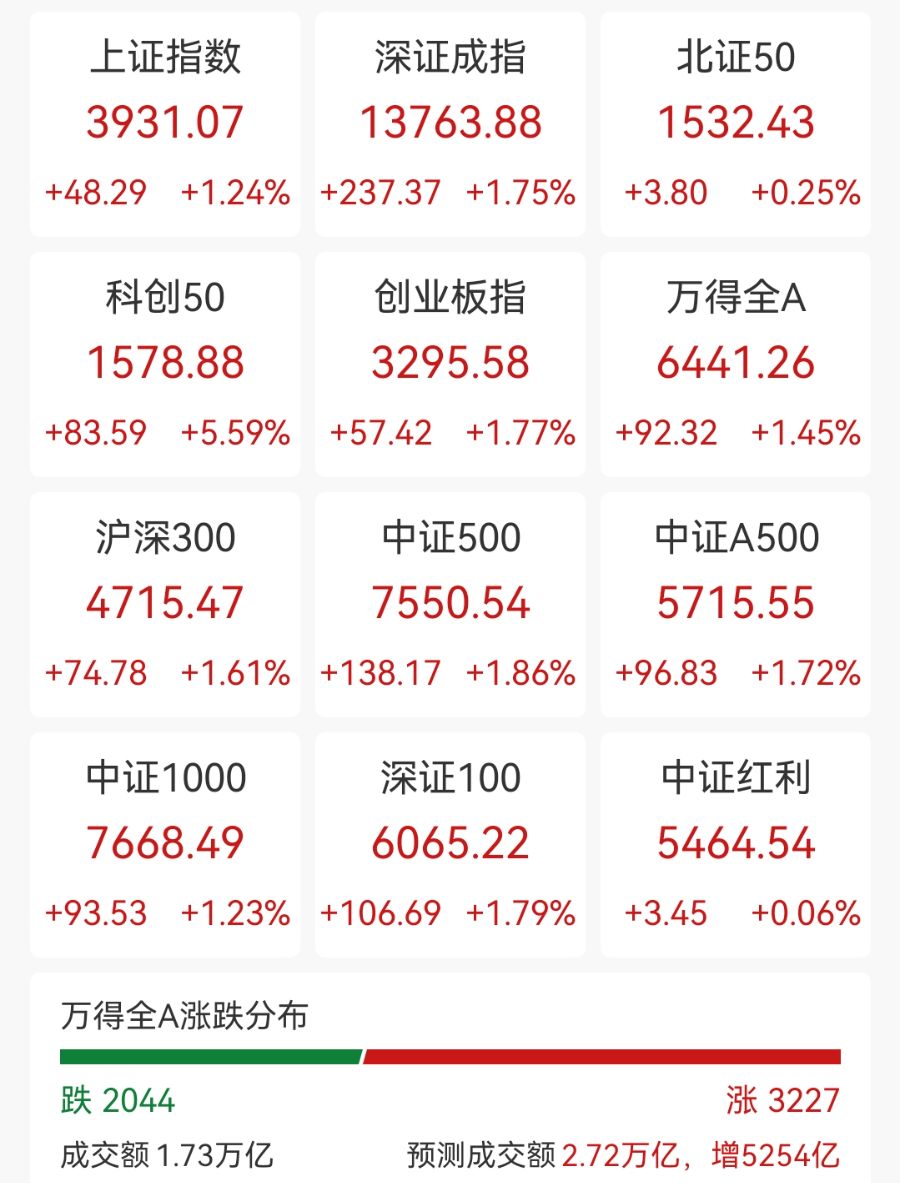Check the 创业板指 index card
The height and width of the screenshot is (1183, 900).
point(450,364)
